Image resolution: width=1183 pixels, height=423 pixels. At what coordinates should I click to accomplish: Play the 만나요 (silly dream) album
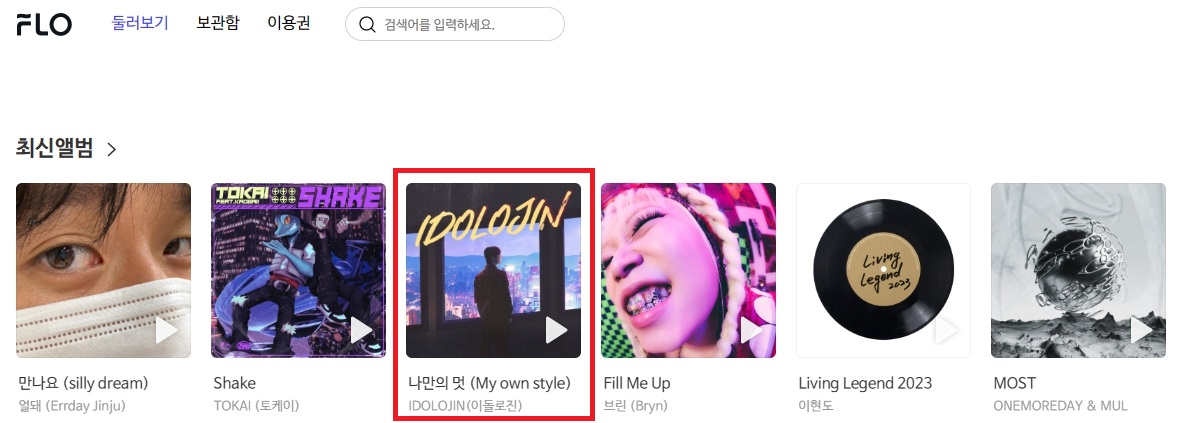(x=166, y=330)
